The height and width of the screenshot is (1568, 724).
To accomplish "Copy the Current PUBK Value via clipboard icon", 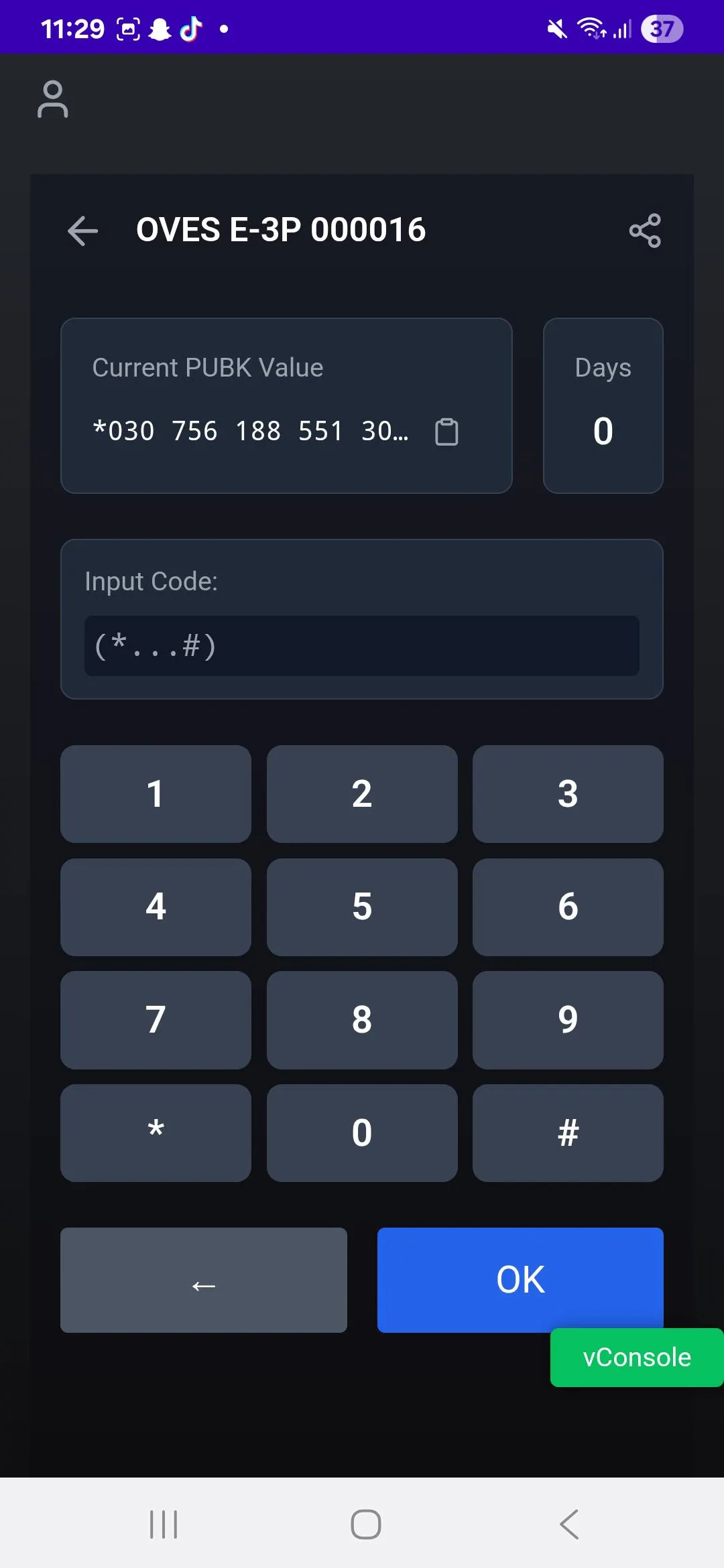I will [x=446, y=432].
